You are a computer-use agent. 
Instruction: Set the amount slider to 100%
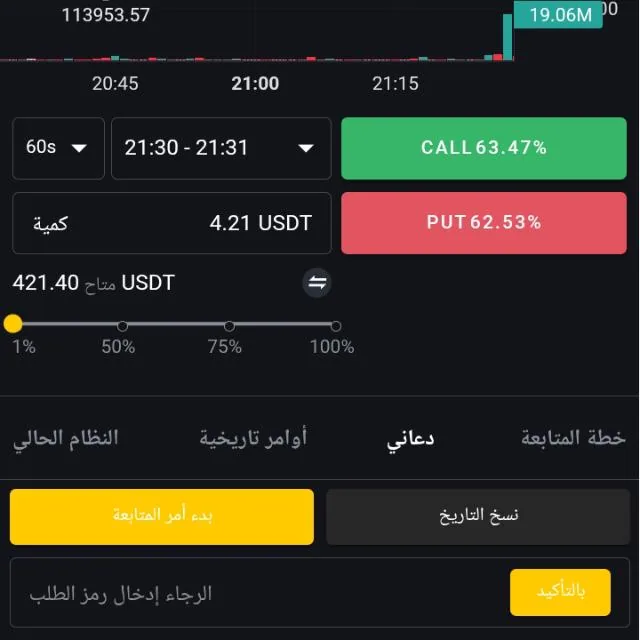336,326
